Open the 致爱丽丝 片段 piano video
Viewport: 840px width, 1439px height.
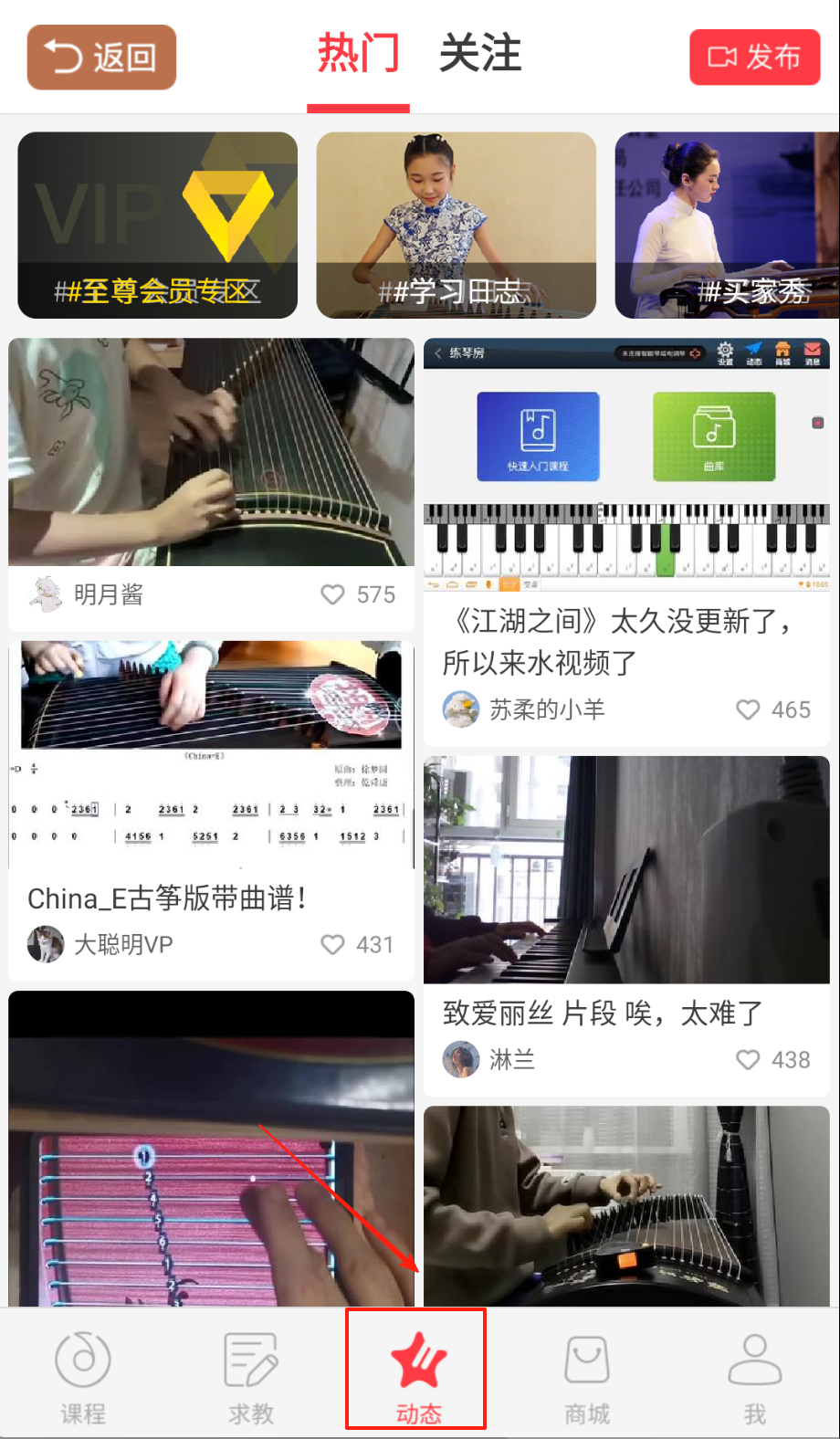click(x=625, y=869)
